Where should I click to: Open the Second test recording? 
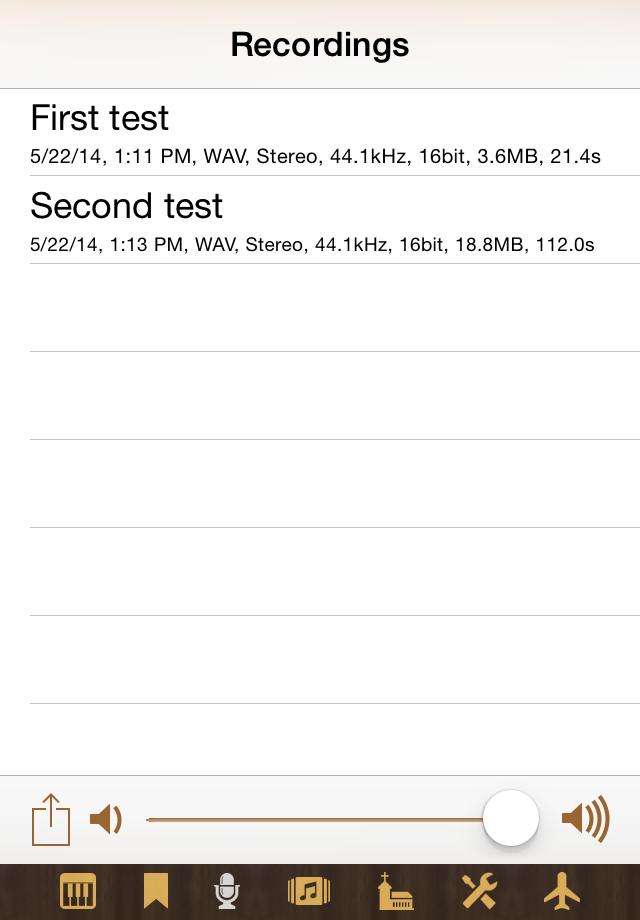(x=320, y=221)
